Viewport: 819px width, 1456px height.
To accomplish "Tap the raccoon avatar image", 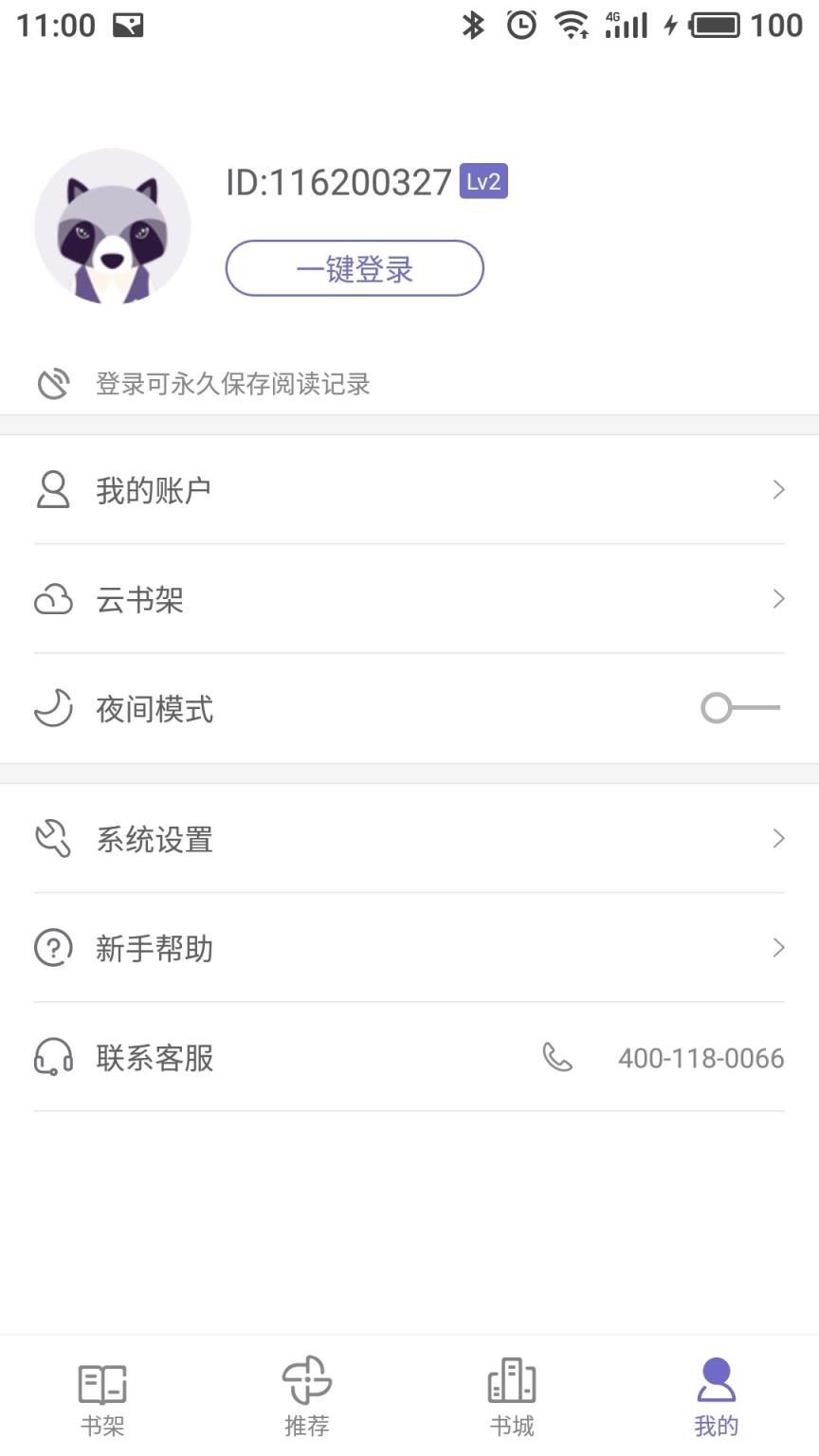I will pos(112,226).
